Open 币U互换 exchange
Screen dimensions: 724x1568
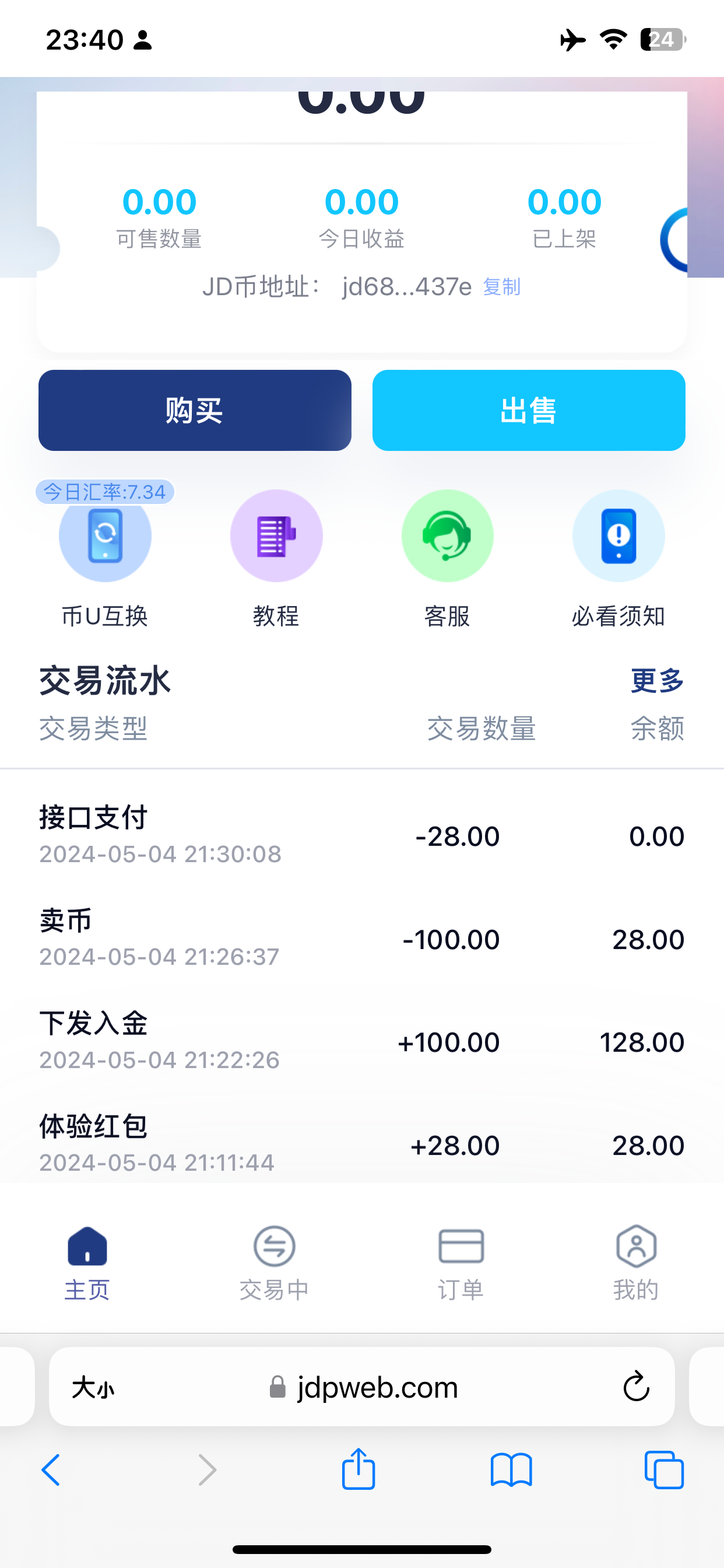tap(105, 536)
